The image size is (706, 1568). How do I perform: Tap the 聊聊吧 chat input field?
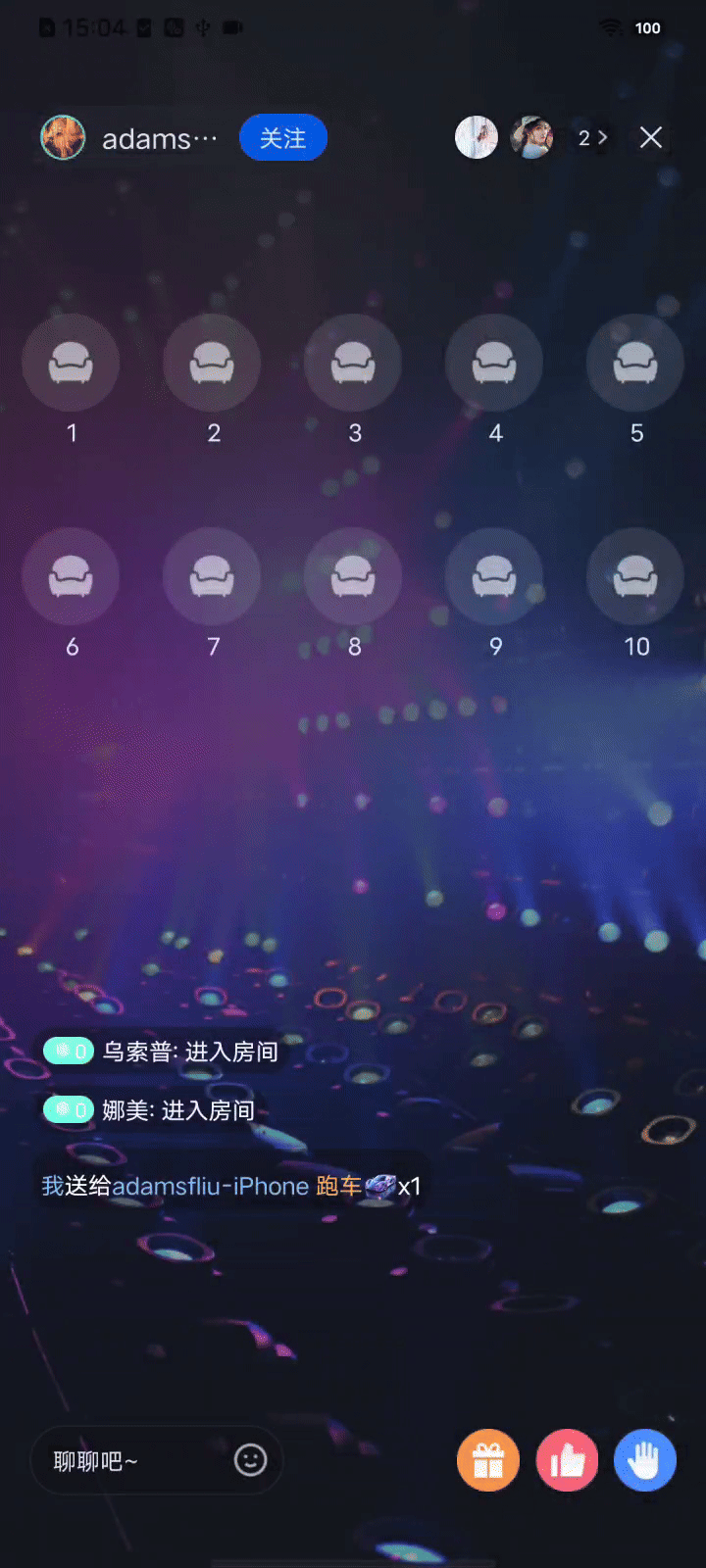coord(127,1461)
